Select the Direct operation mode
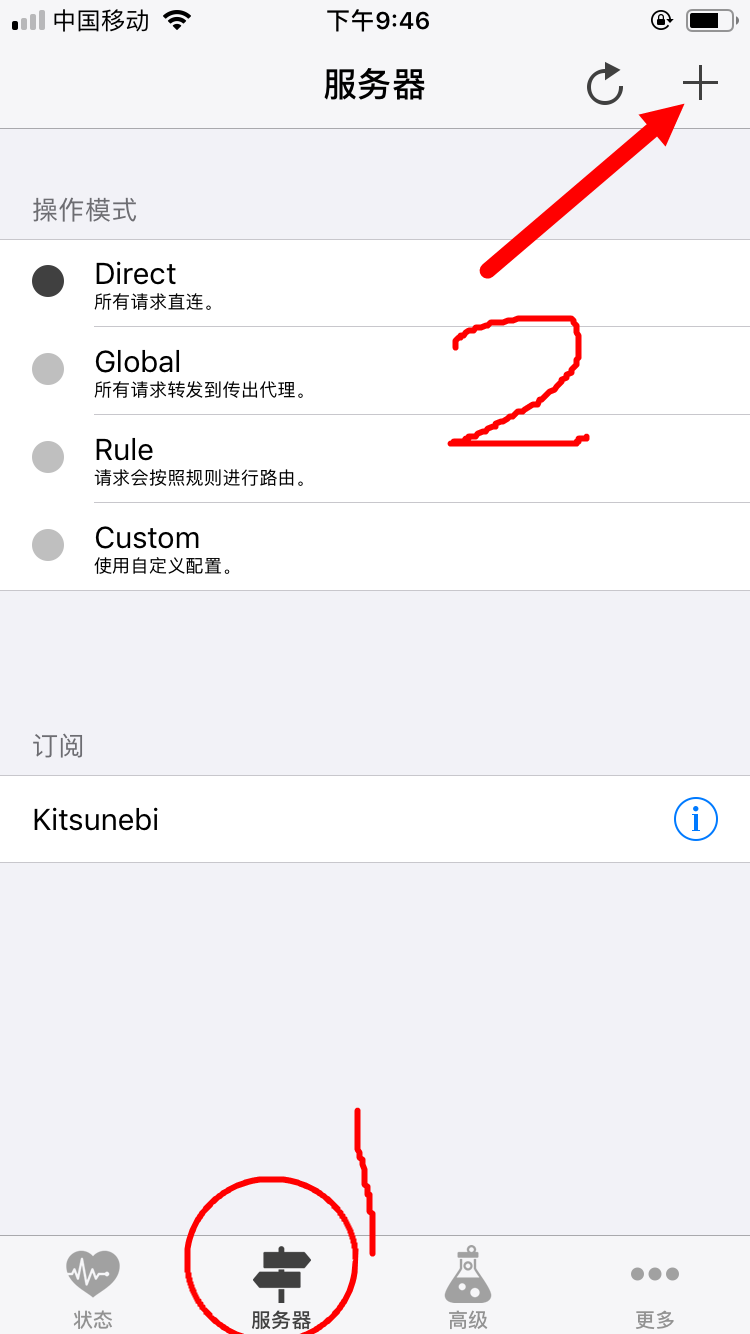This screenshot has height=1334, width=750. click(375, 283)
